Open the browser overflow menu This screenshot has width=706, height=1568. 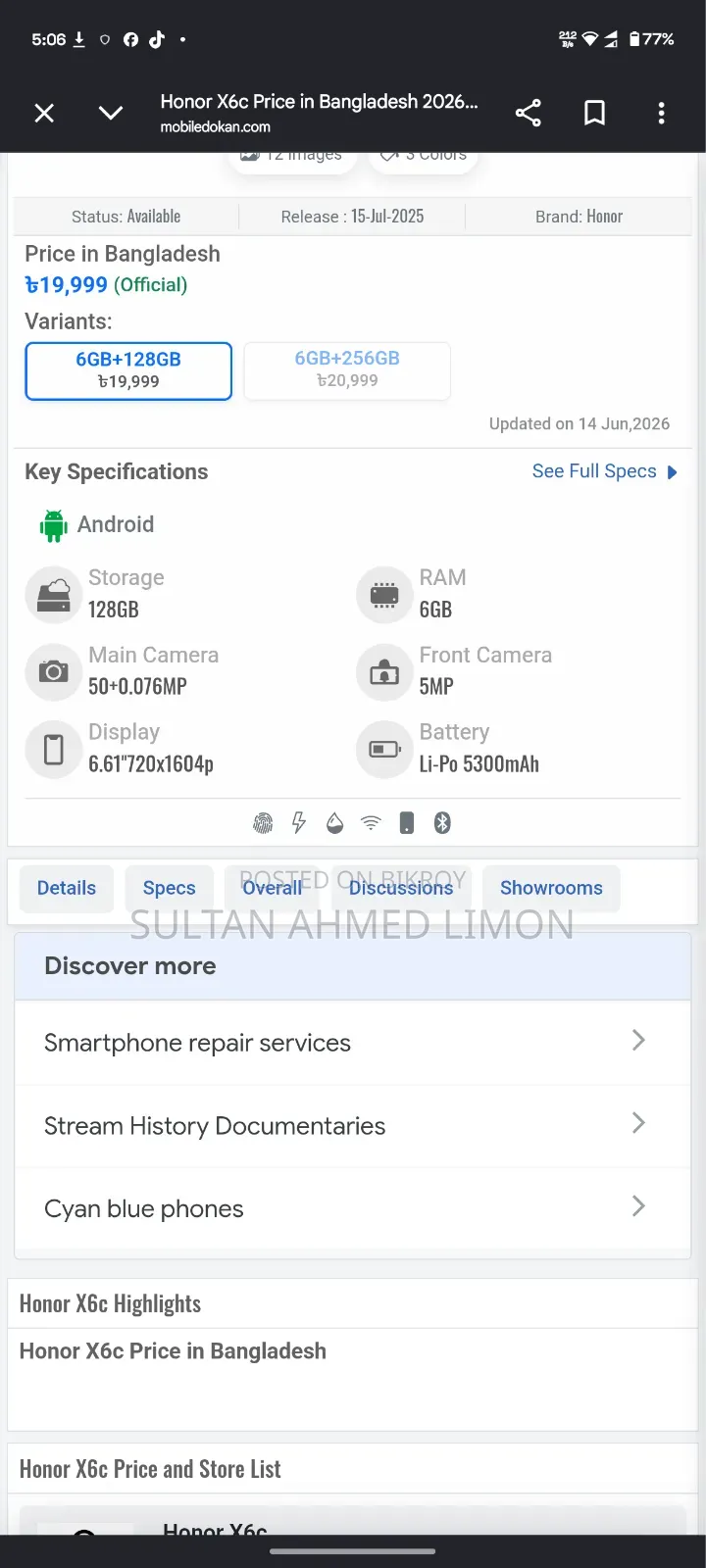click(x=661, y=114)
